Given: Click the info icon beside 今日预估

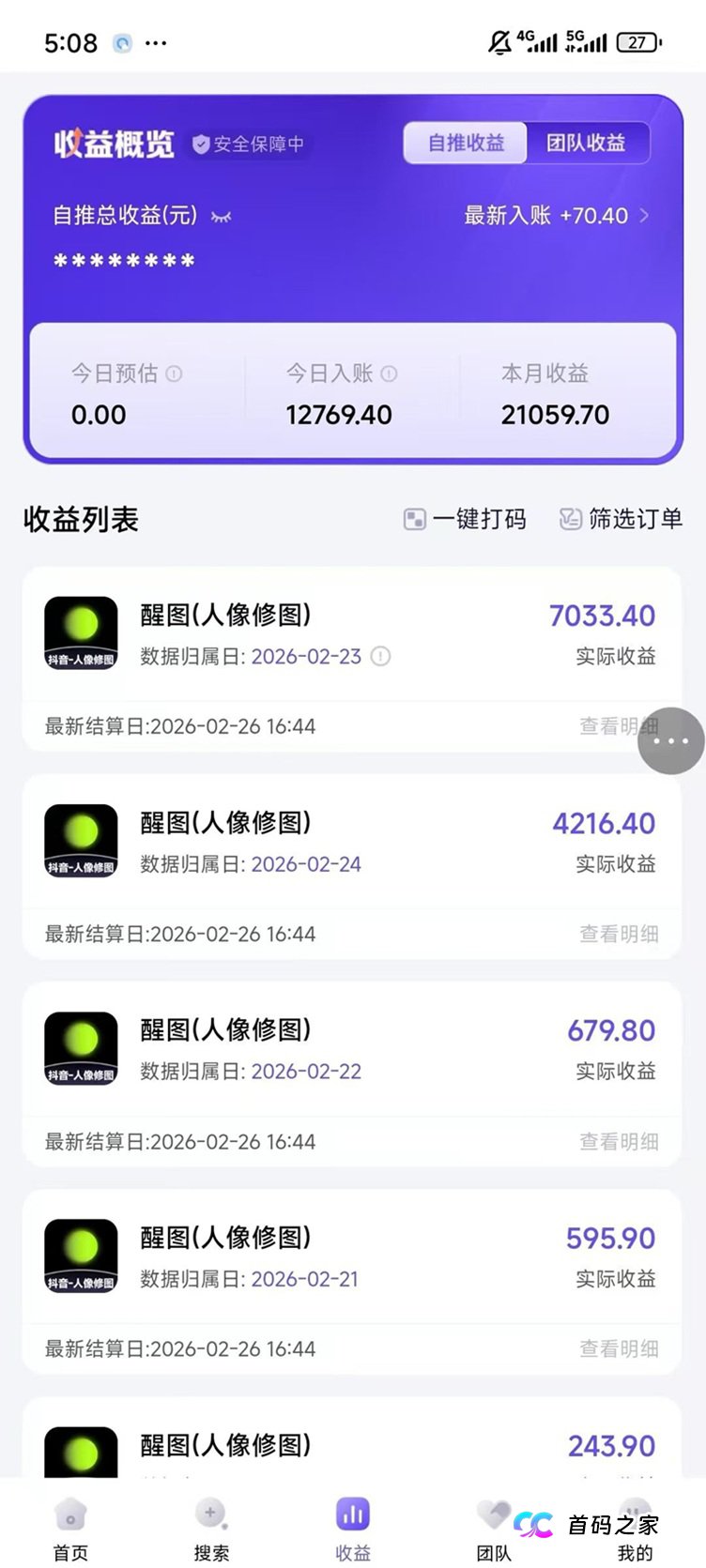Looking at the screenshot, I should coord(173,373).
